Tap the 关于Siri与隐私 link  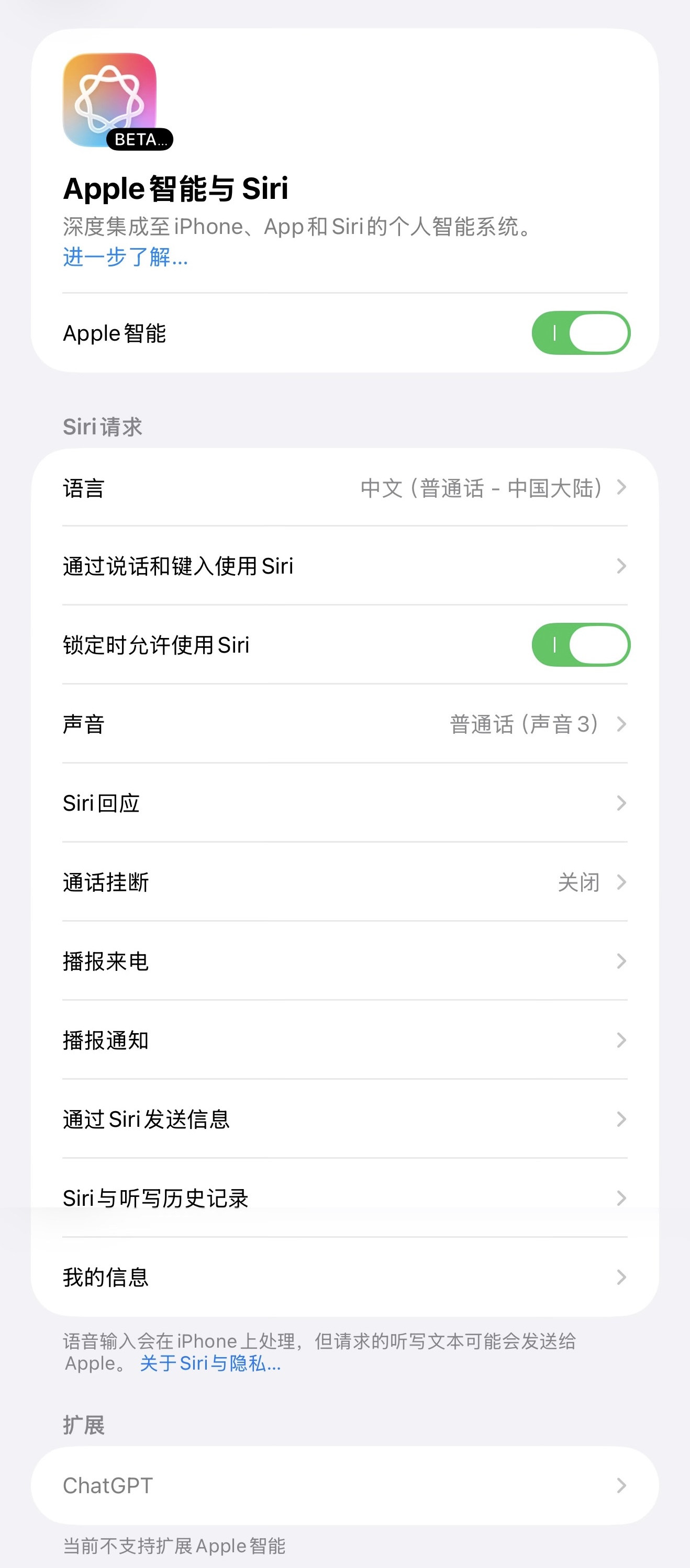point(210,1363)
